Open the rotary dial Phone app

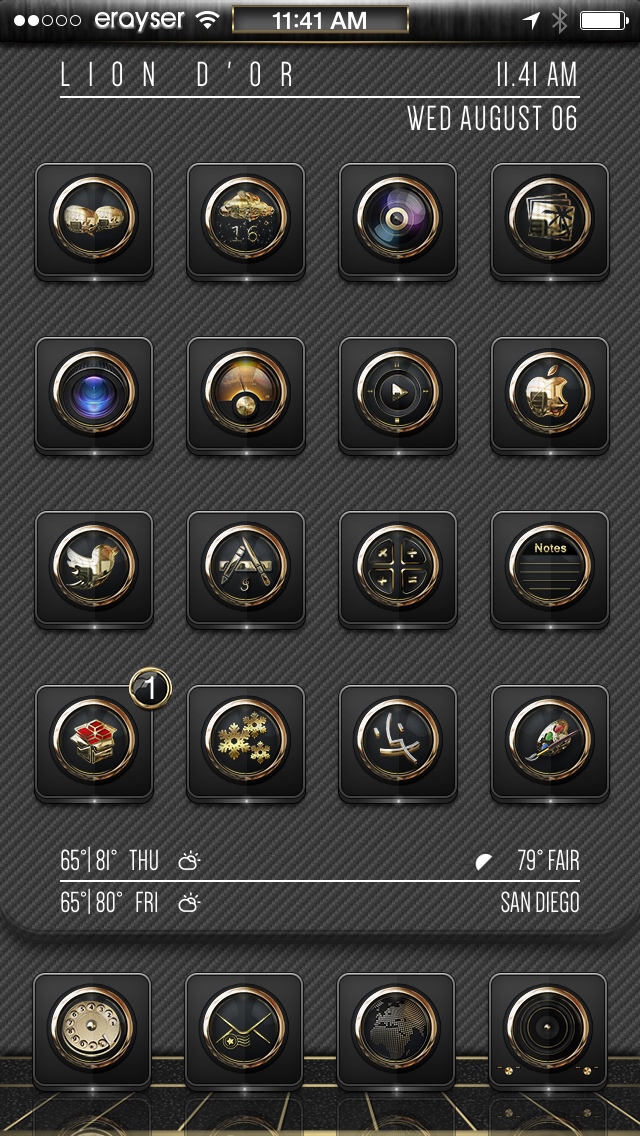click(92, 1030)
